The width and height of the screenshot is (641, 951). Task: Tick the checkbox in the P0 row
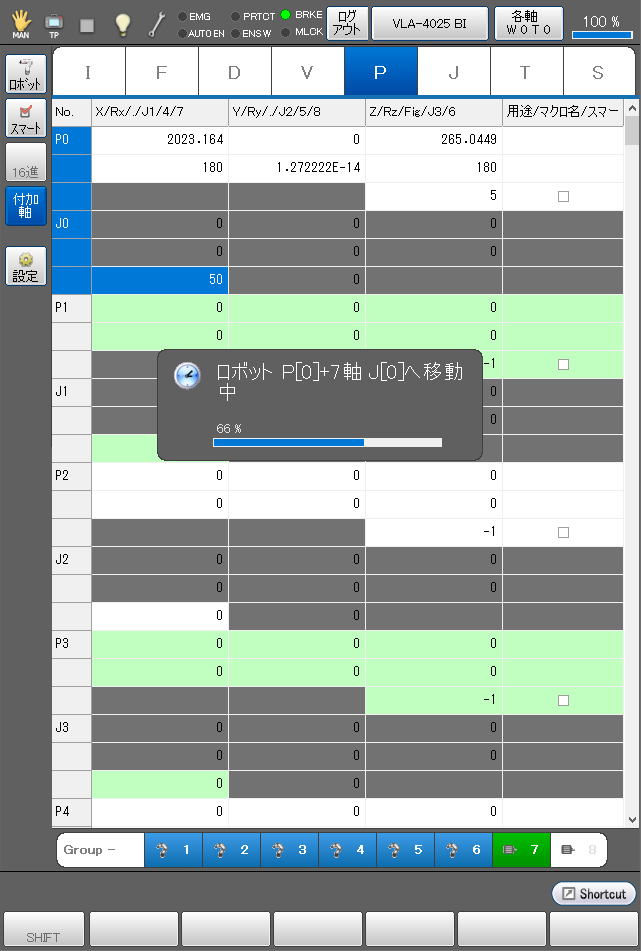(563, 197)
